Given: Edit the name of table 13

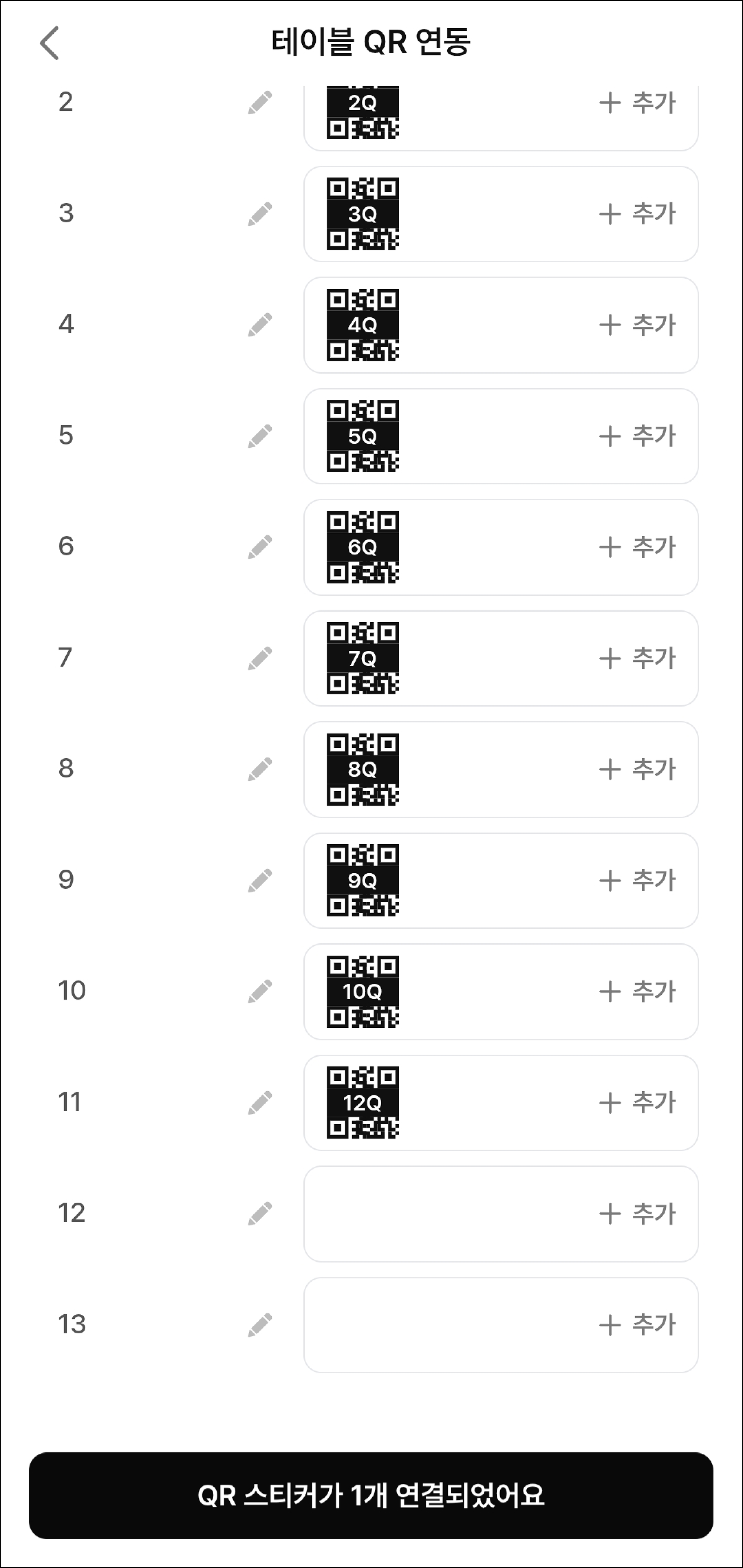Looking at the screenshot, I should [x=260, y=1325].
